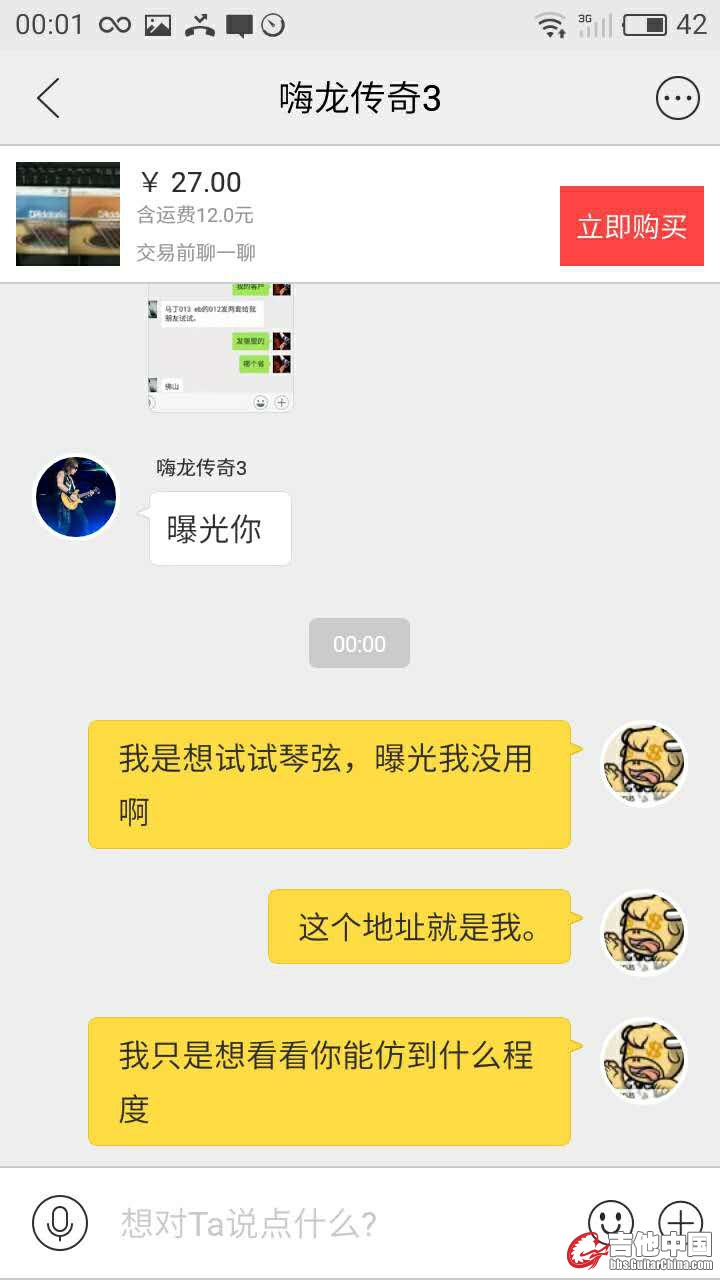Focus the 想对Ta说点什么 message field

(330, 1222)
